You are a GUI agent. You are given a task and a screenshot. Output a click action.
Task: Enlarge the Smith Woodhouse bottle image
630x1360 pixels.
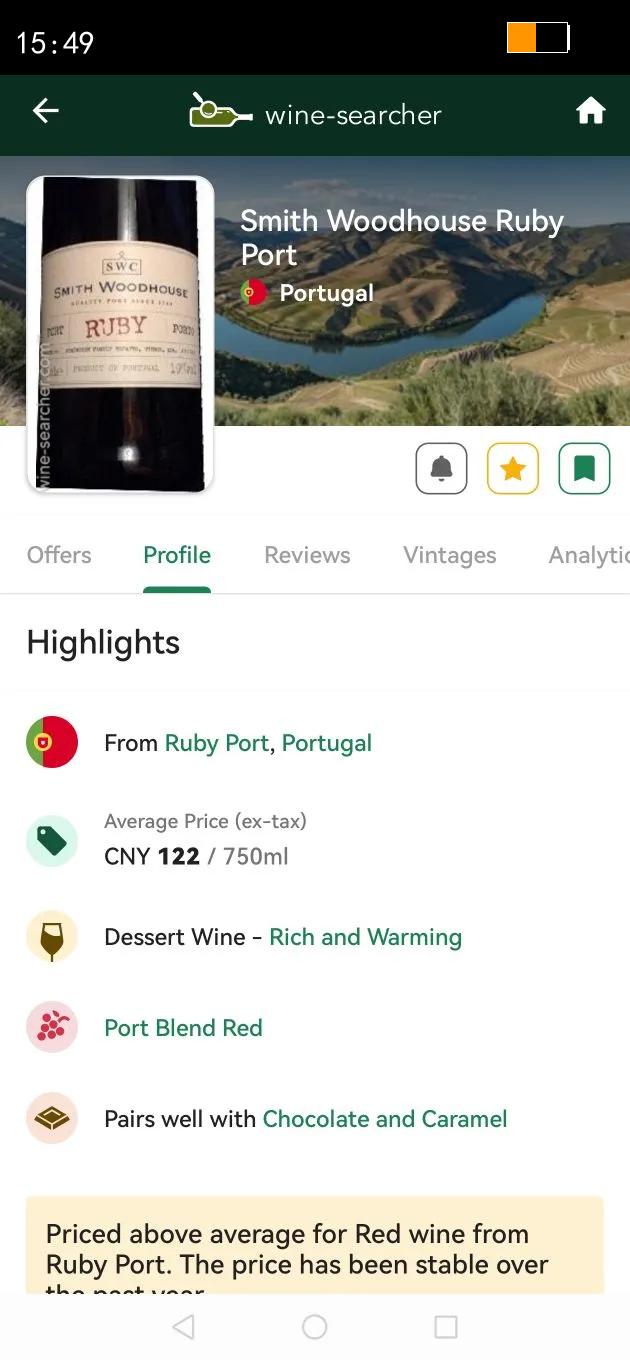[120, 335]
